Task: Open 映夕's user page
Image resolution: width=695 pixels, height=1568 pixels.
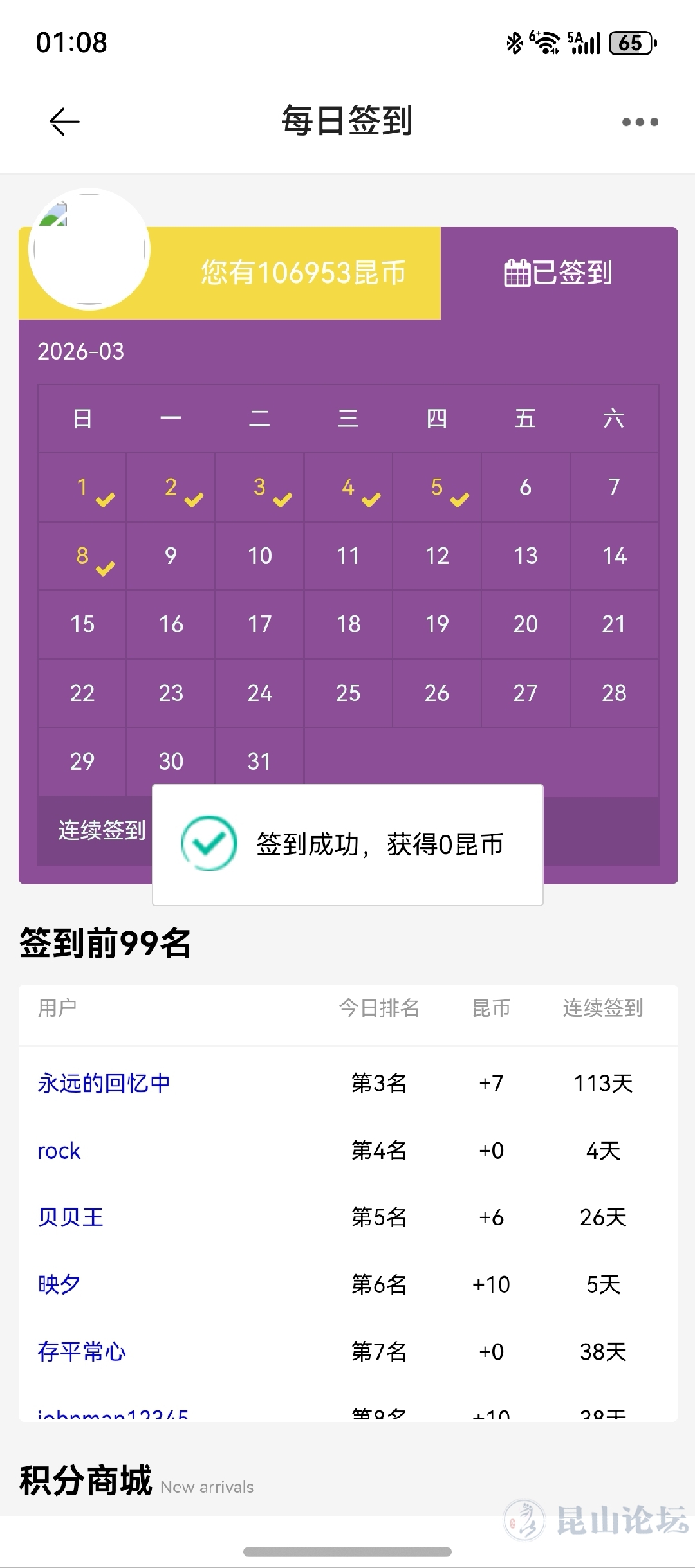Action: click(x=59, y=1284)
